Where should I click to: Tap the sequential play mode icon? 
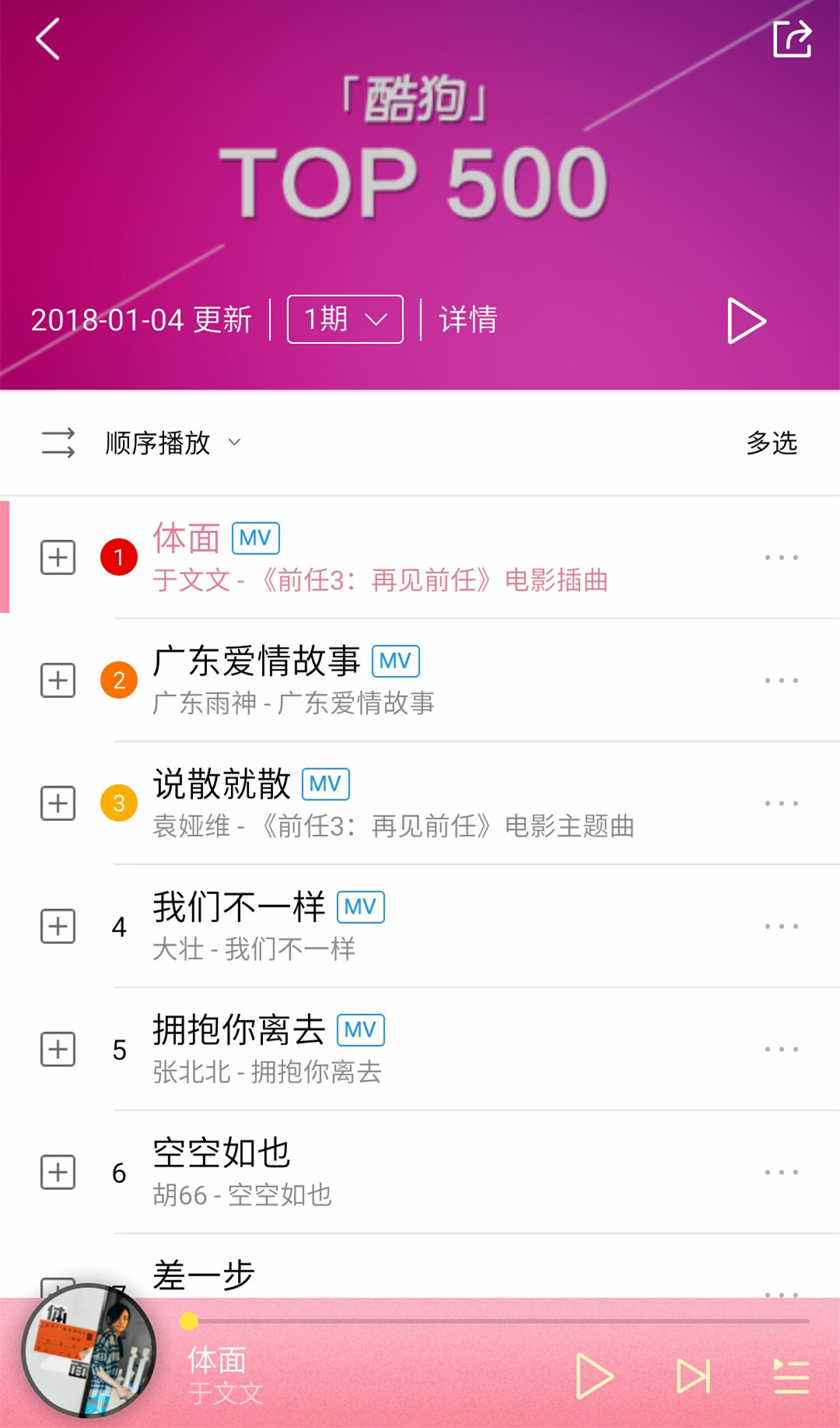click(x=58, y=442)
